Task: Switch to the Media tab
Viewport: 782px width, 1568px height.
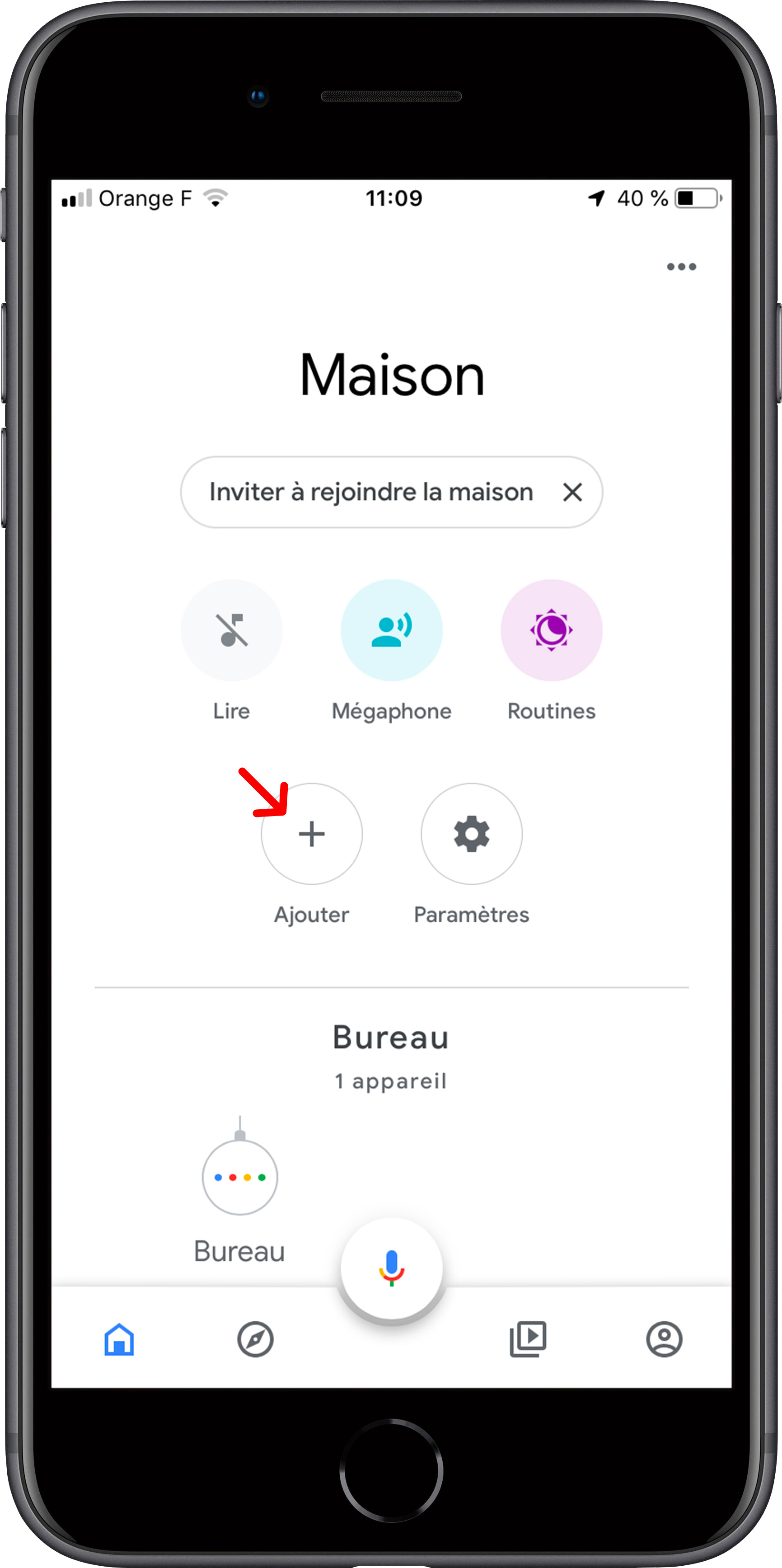Action: click(528, 1339)
